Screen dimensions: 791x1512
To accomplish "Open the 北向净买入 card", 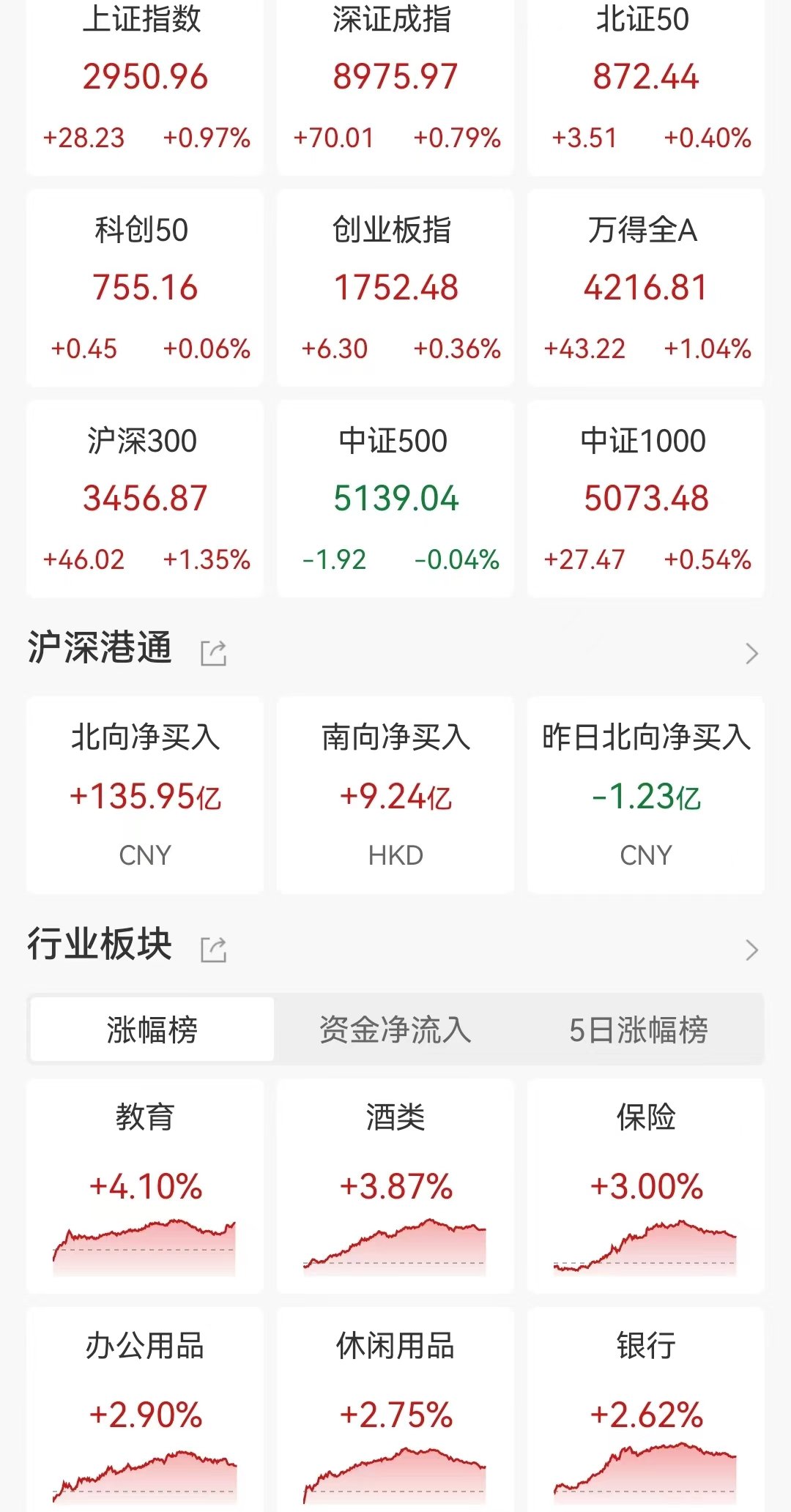I will click(x=145, y=795).
